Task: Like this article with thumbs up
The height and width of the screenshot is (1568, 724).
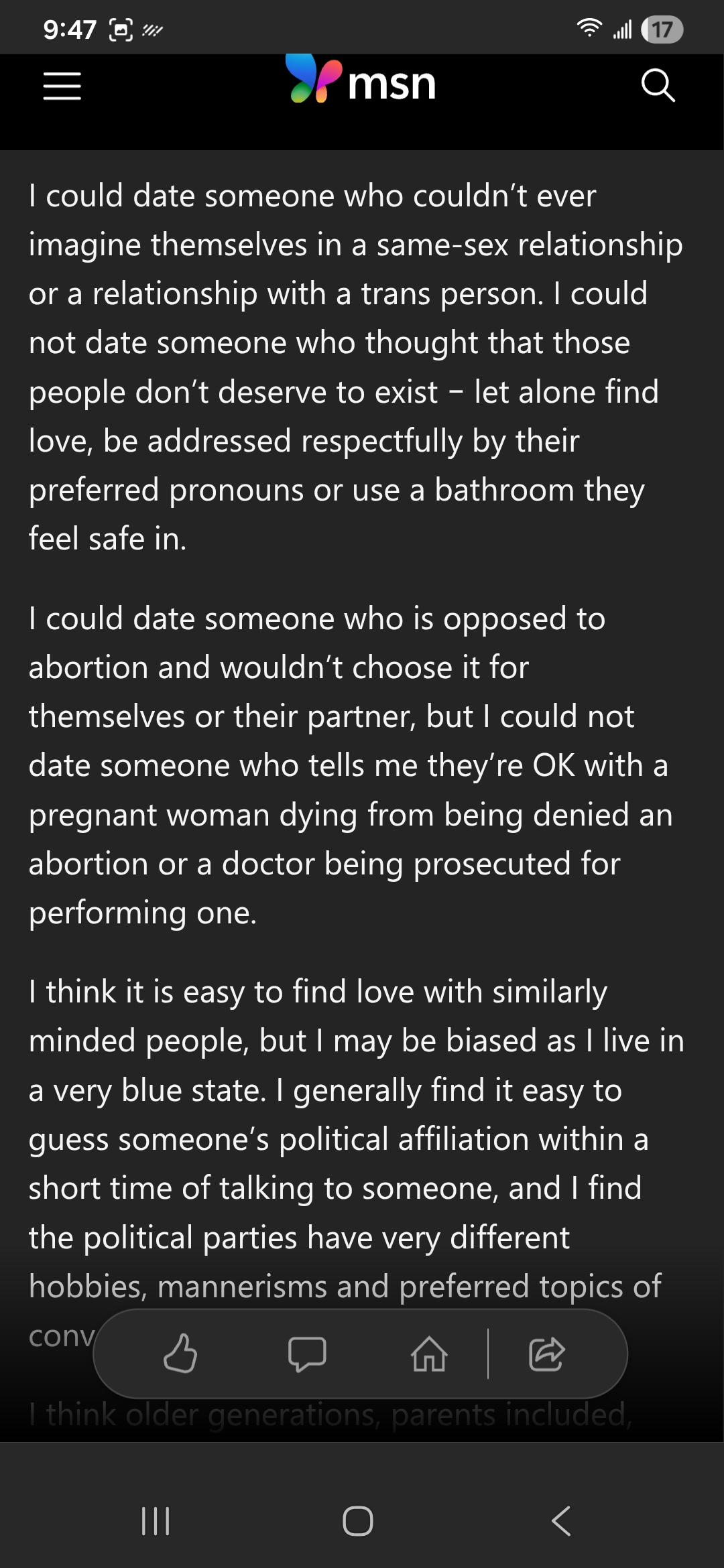Action: click(180, 1354)
